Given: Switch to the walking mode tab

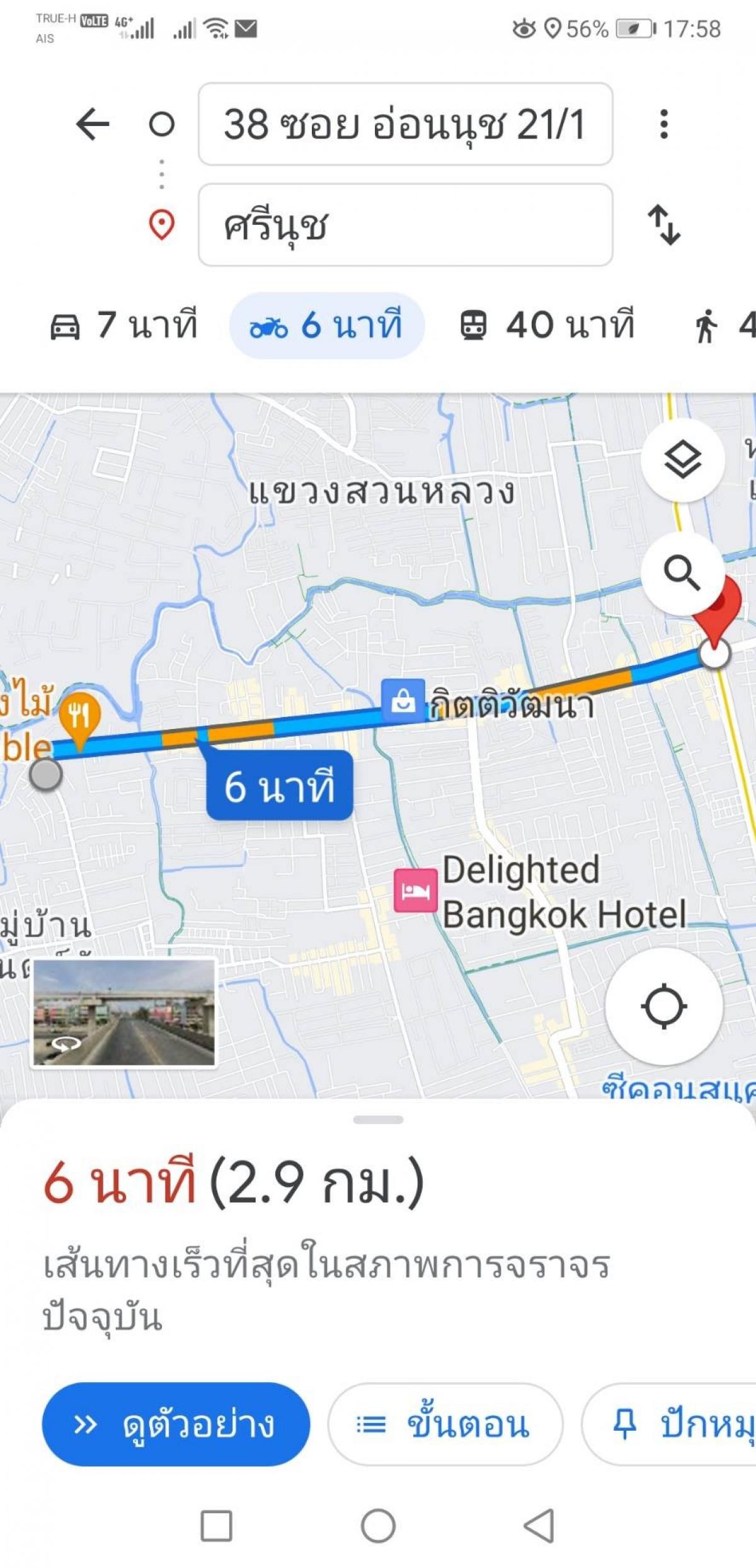Looking at the screenshot, I should [x=724, y=326].
